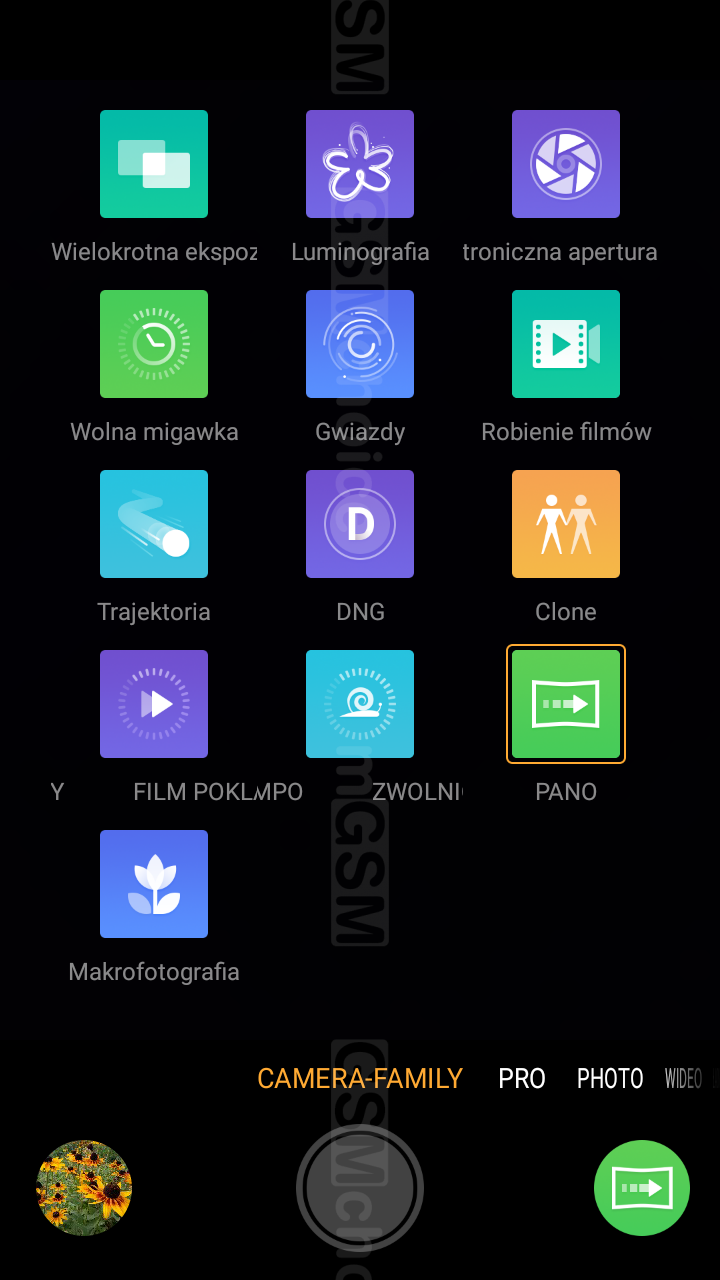Select the Wielokrotna ekspozycja mode

point(154,164)
